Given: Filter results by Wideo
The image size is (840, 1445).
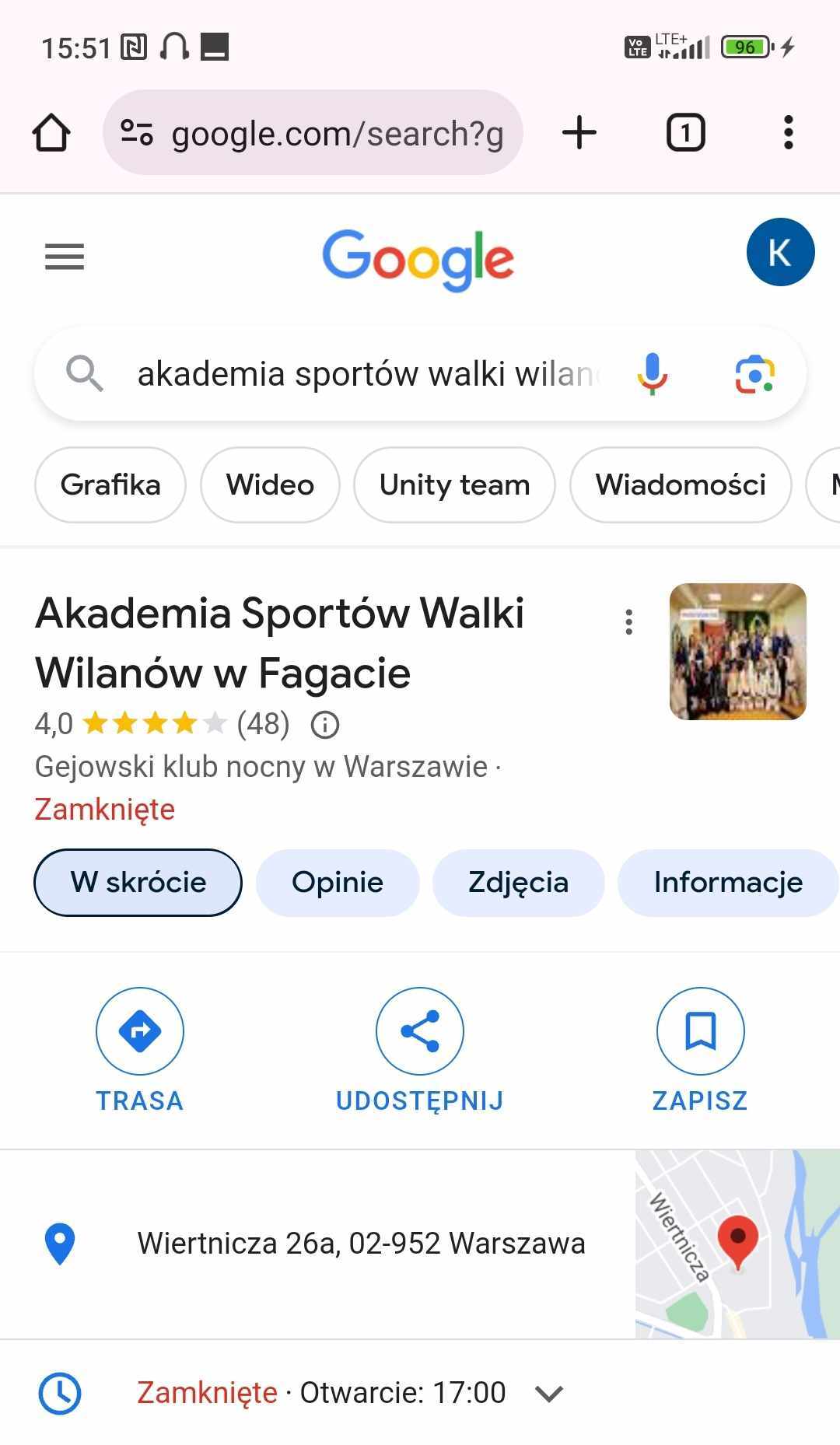Looking at the screenshot, I should pyautogui.click(x=270, y=485).
